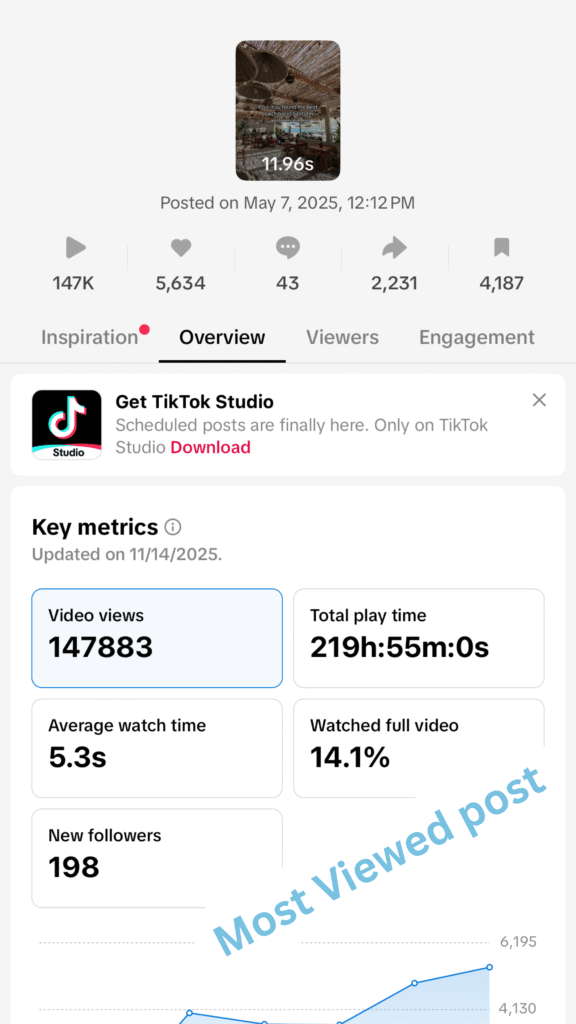576x1024 pixels.
Task: Tap the Download link for TikTok Studio
Action: [x=210, y=447]
